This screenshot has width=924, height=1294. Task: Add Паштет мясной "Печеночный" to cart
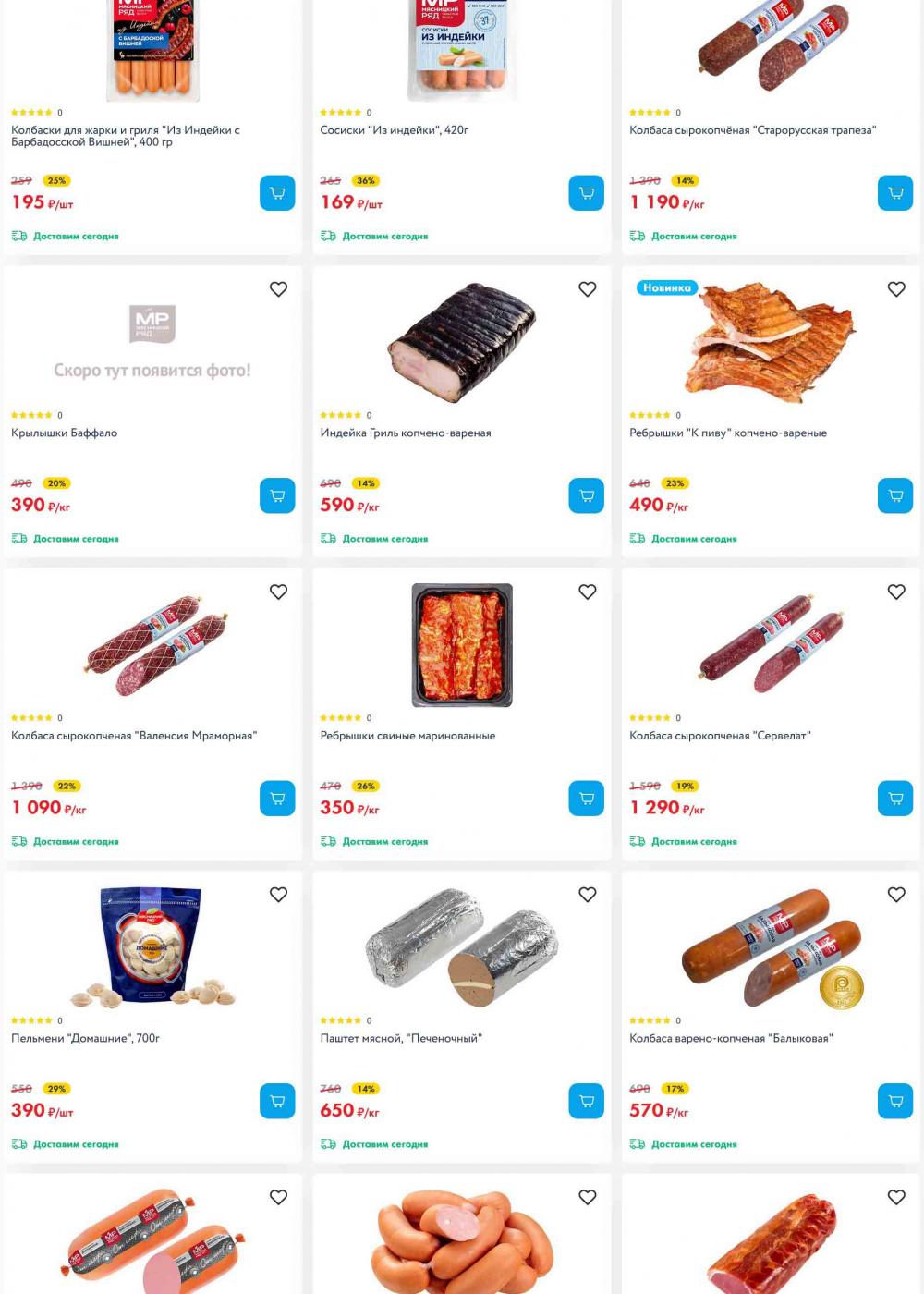tap(586, 1101)
